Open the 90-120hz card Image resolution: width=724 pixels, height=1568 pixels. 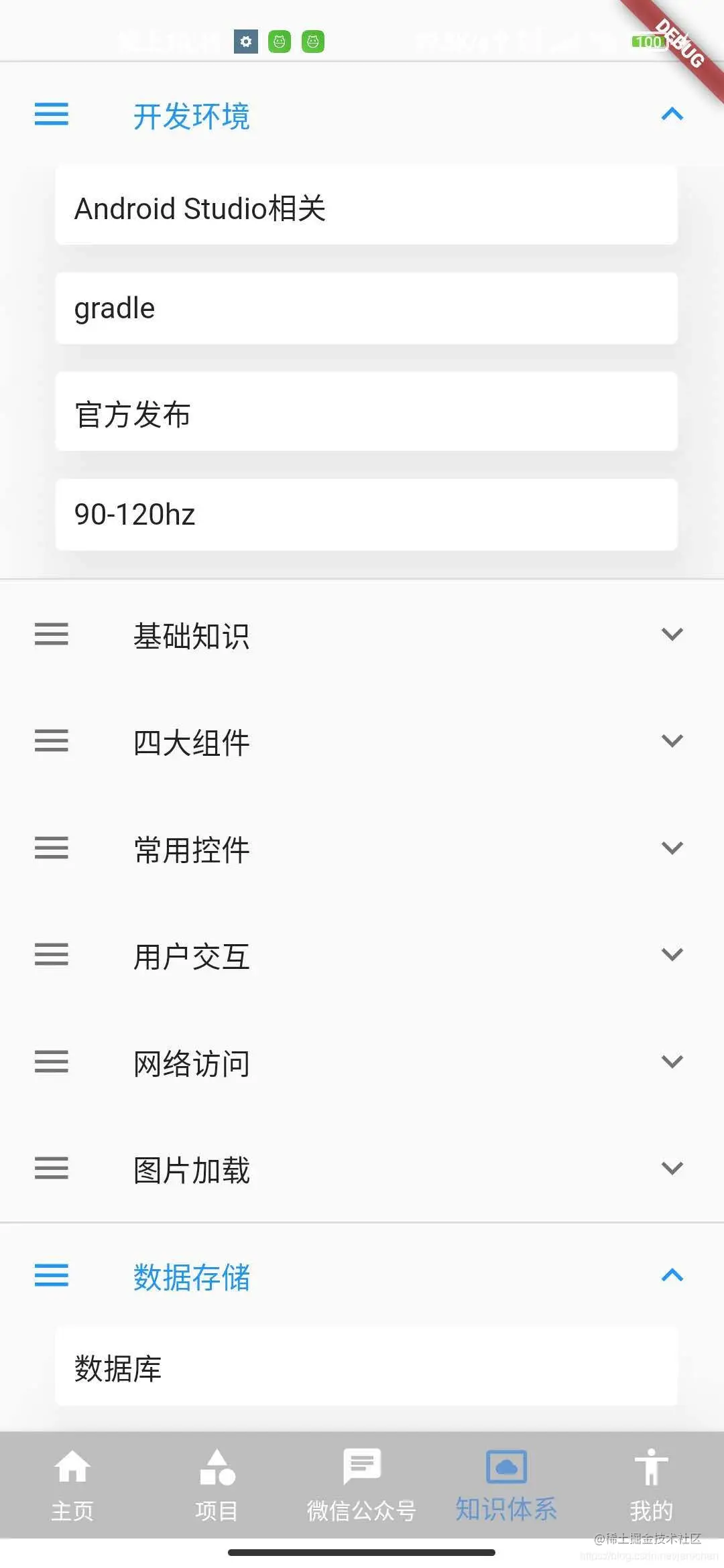tap(366, 514)
